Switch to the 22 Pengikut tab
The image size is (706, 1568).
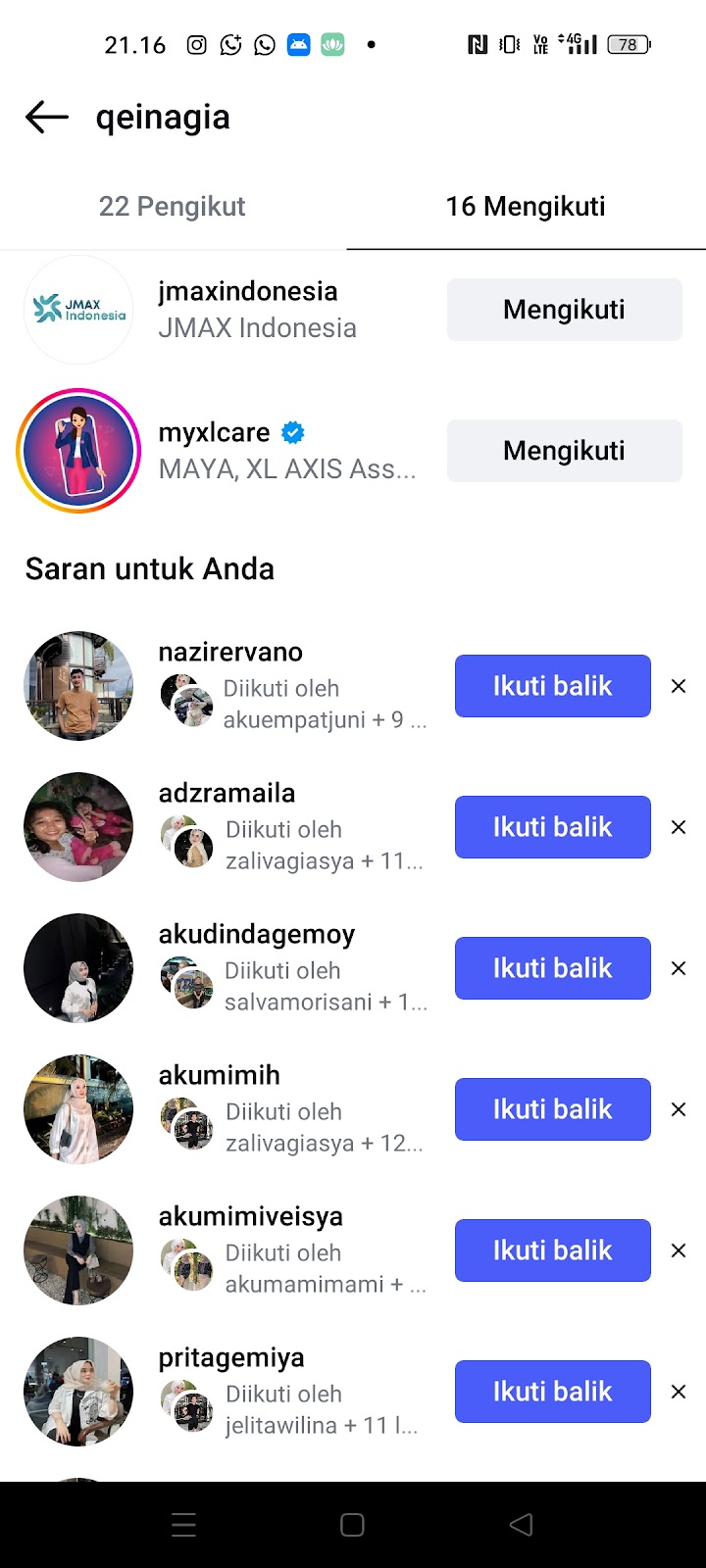[x=172, y=207]
